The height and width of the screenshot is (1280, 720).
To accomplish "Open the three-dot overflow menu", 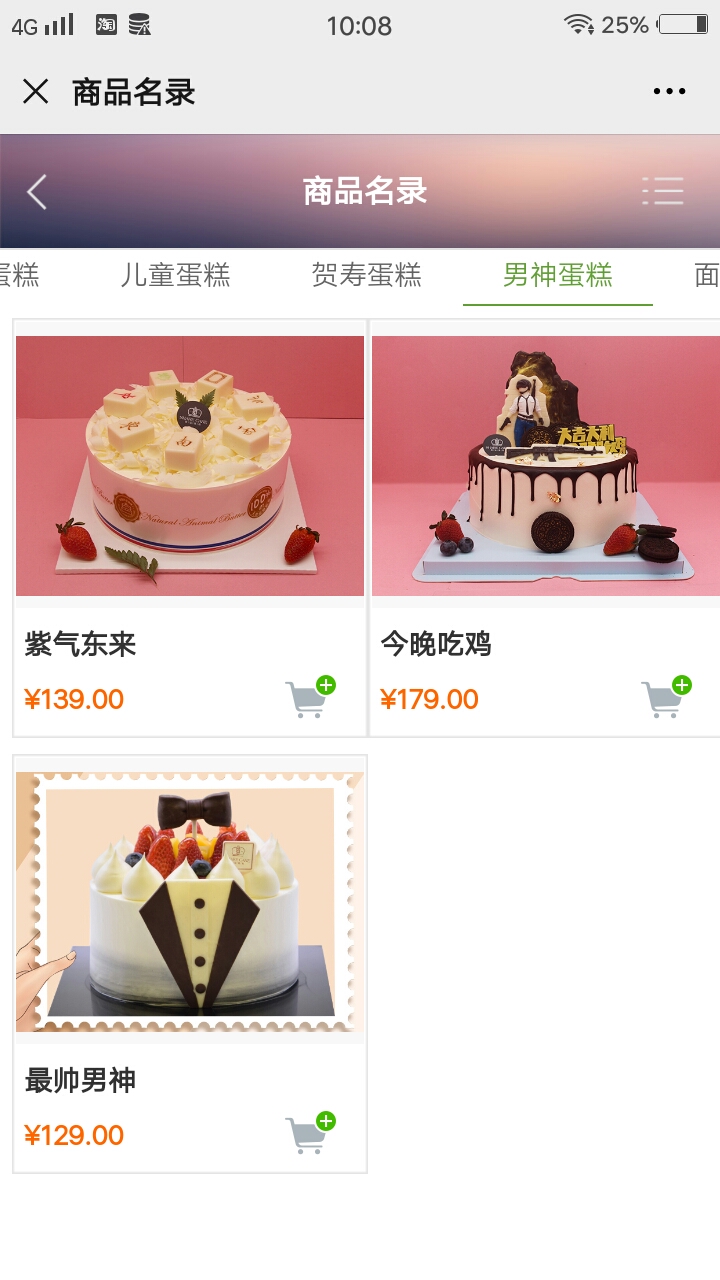I will (x=669, y=92).
